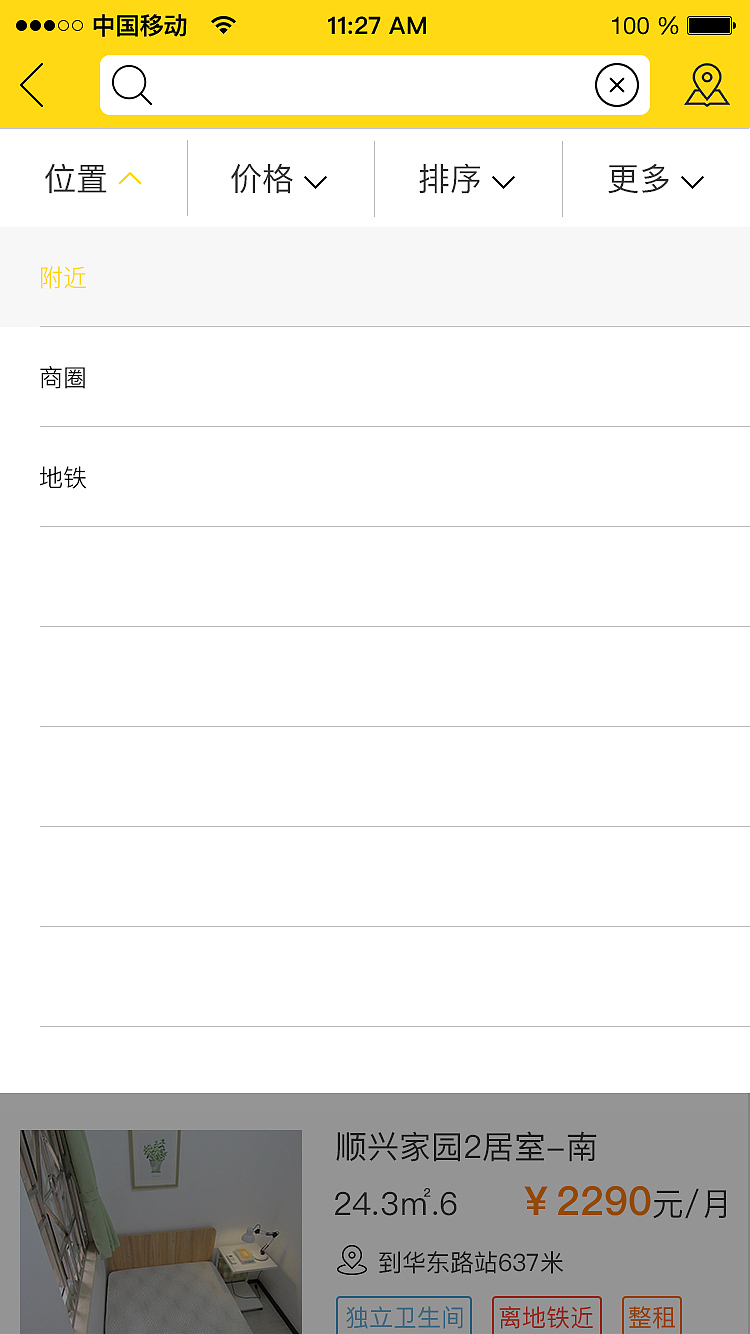Image resolution: width=750 pixels, height=1334 pixels.
Task: Select 商圈 in the location filter list
Action: (64, 378)
